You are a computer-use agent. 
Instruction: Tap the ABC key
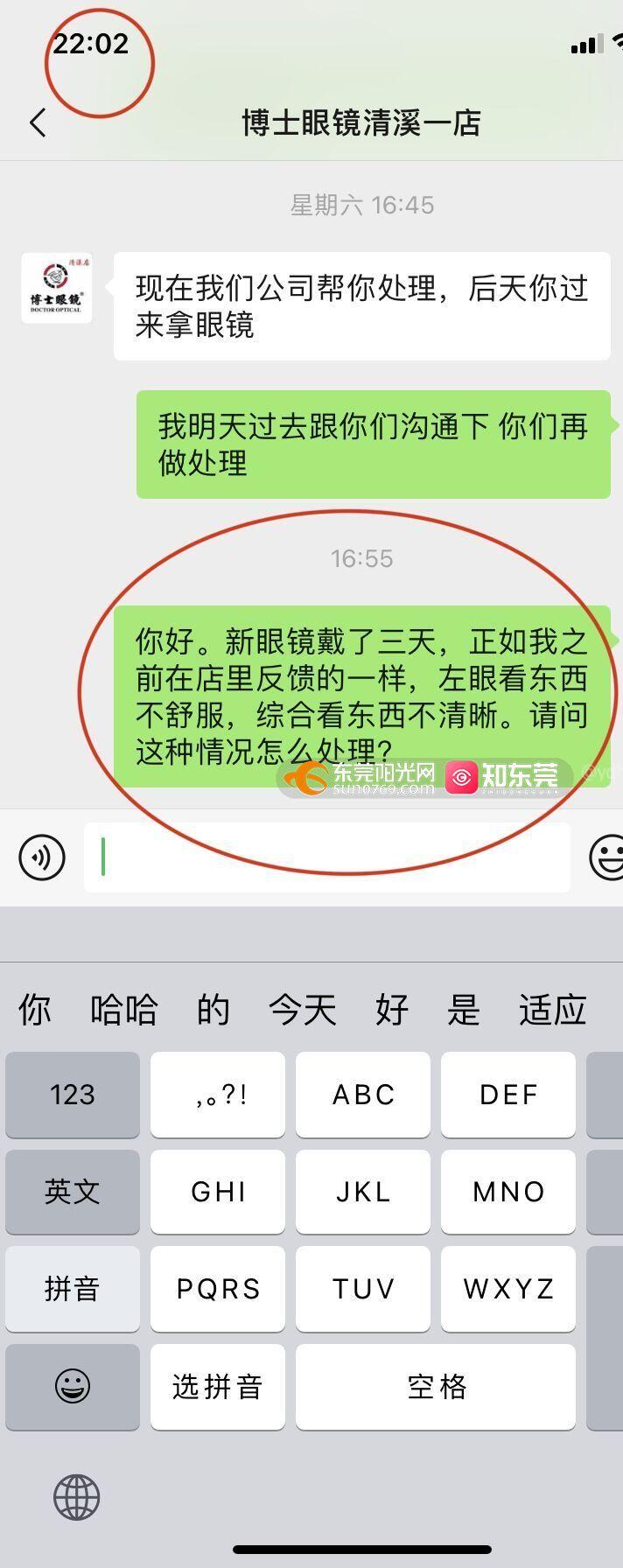pyautogui.click(x=363, y=1095)
